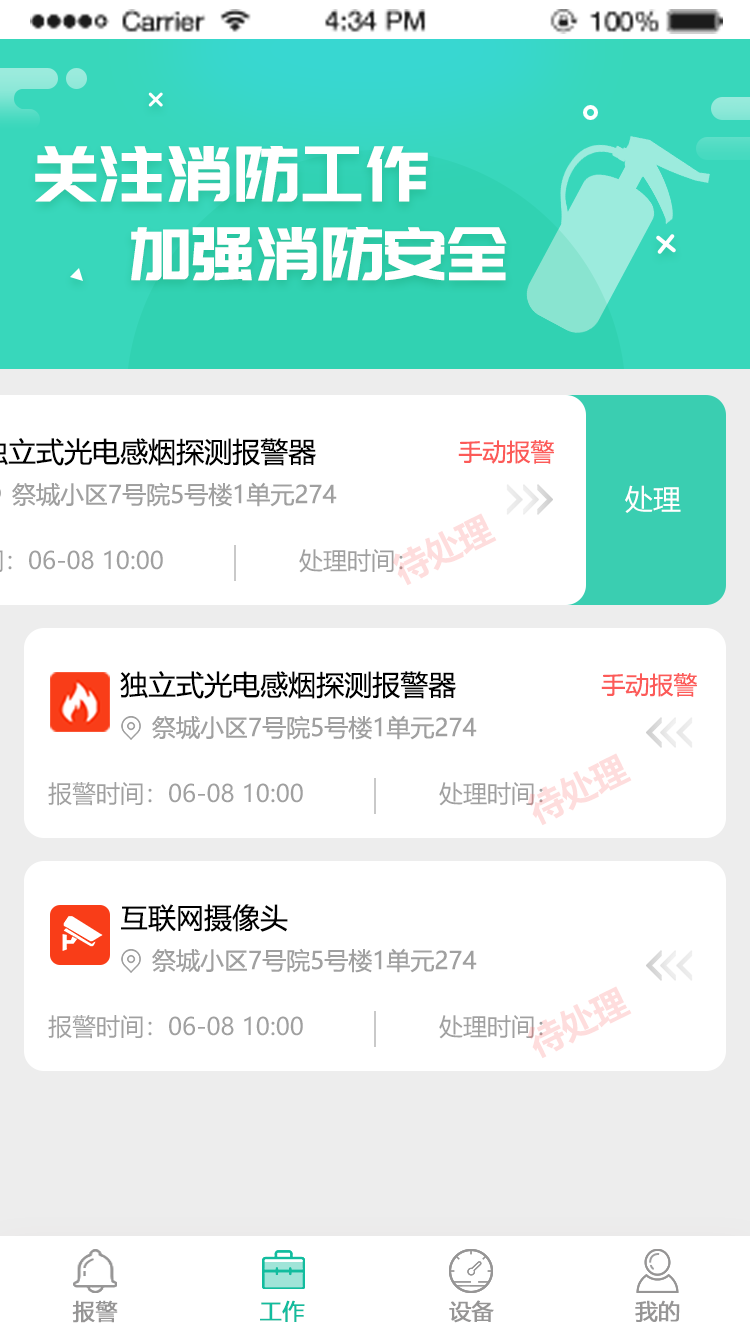Tap the right-pointing arrows on the swiped card

click(x=529, y=499)
